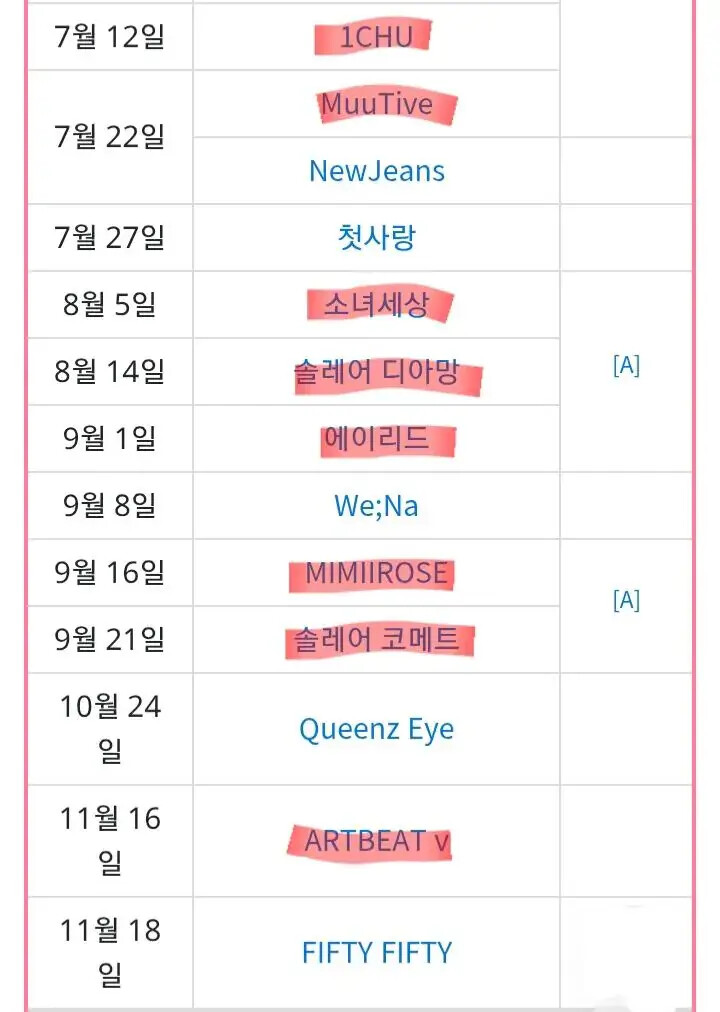Open the 첫사랑 entry
Image resolution: width=720 pixels, height=1012 pixels.
(377, 238)
